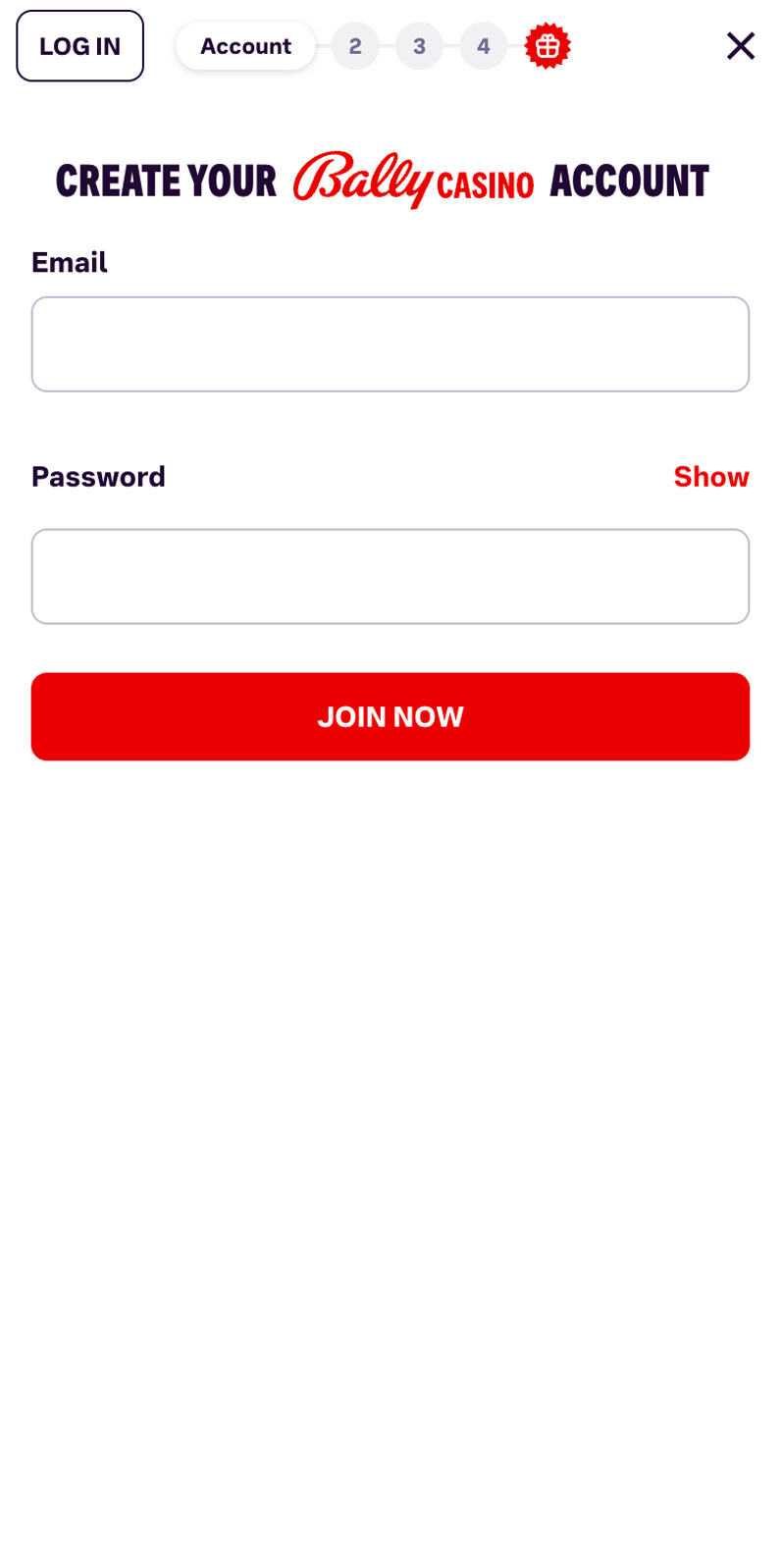This screenshot has width=781, height=1568.
Task: Open the gift reward step icon
Action: pyautogui.click(x=547, y=46)
